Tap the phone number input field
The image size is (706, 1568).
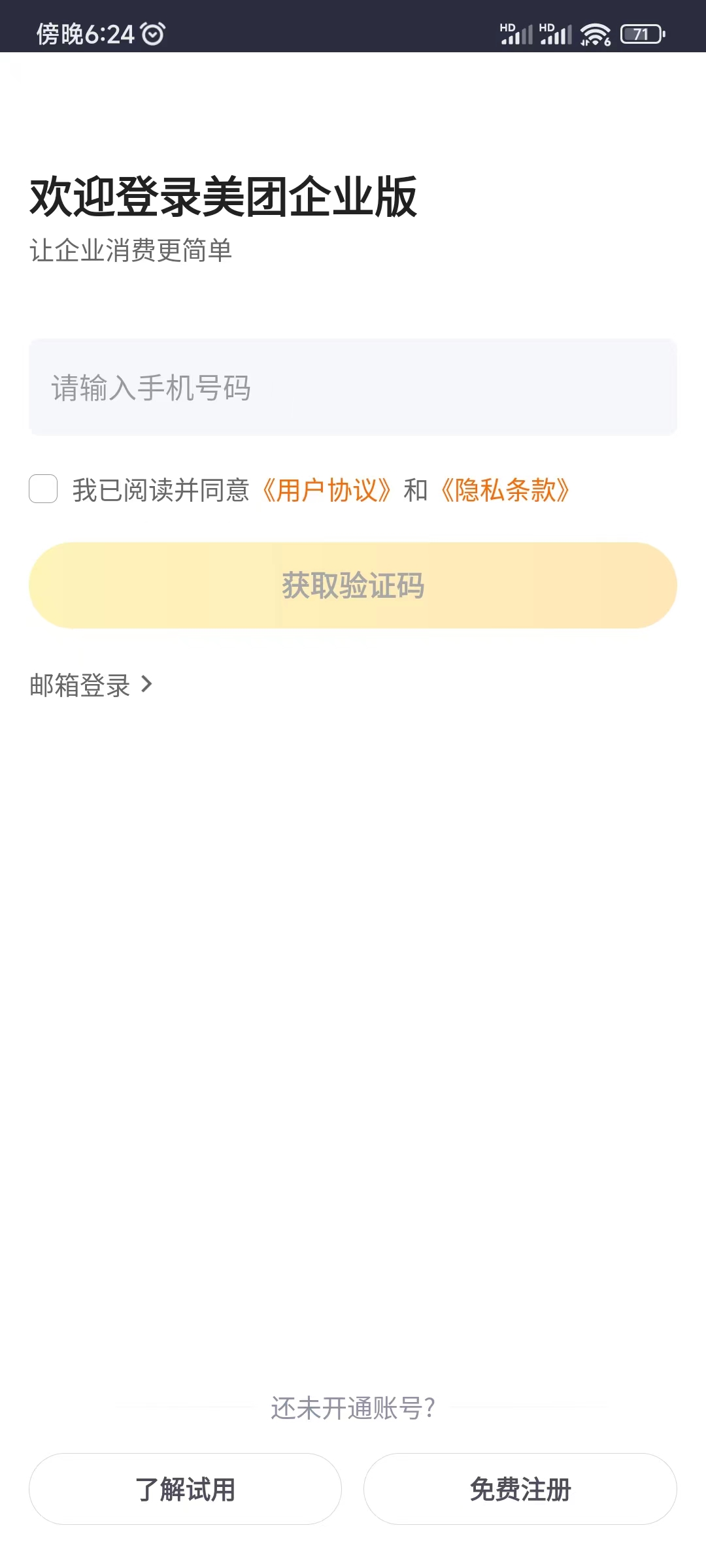(x=353, y=387)
